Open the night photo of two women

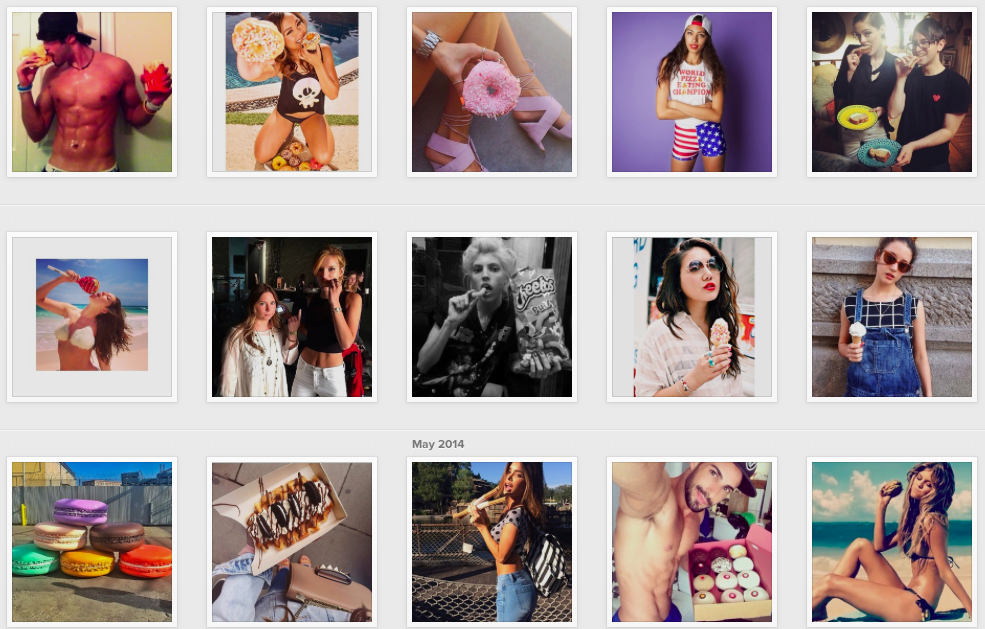point(292,317)
